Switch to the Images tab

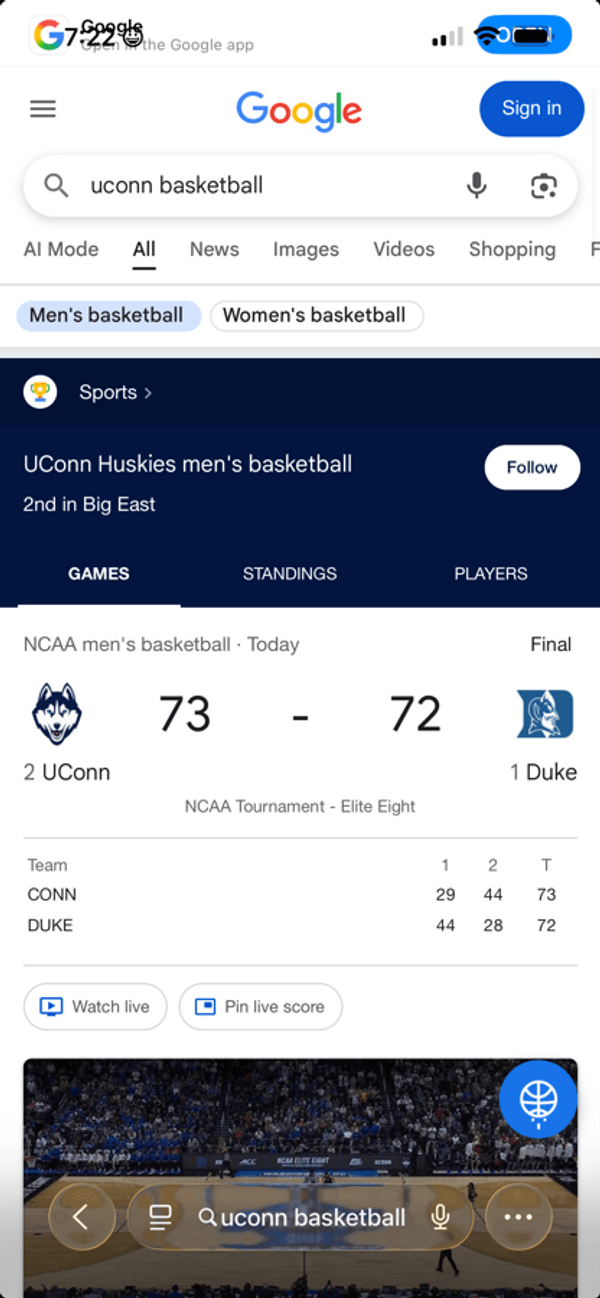(306, 249)
